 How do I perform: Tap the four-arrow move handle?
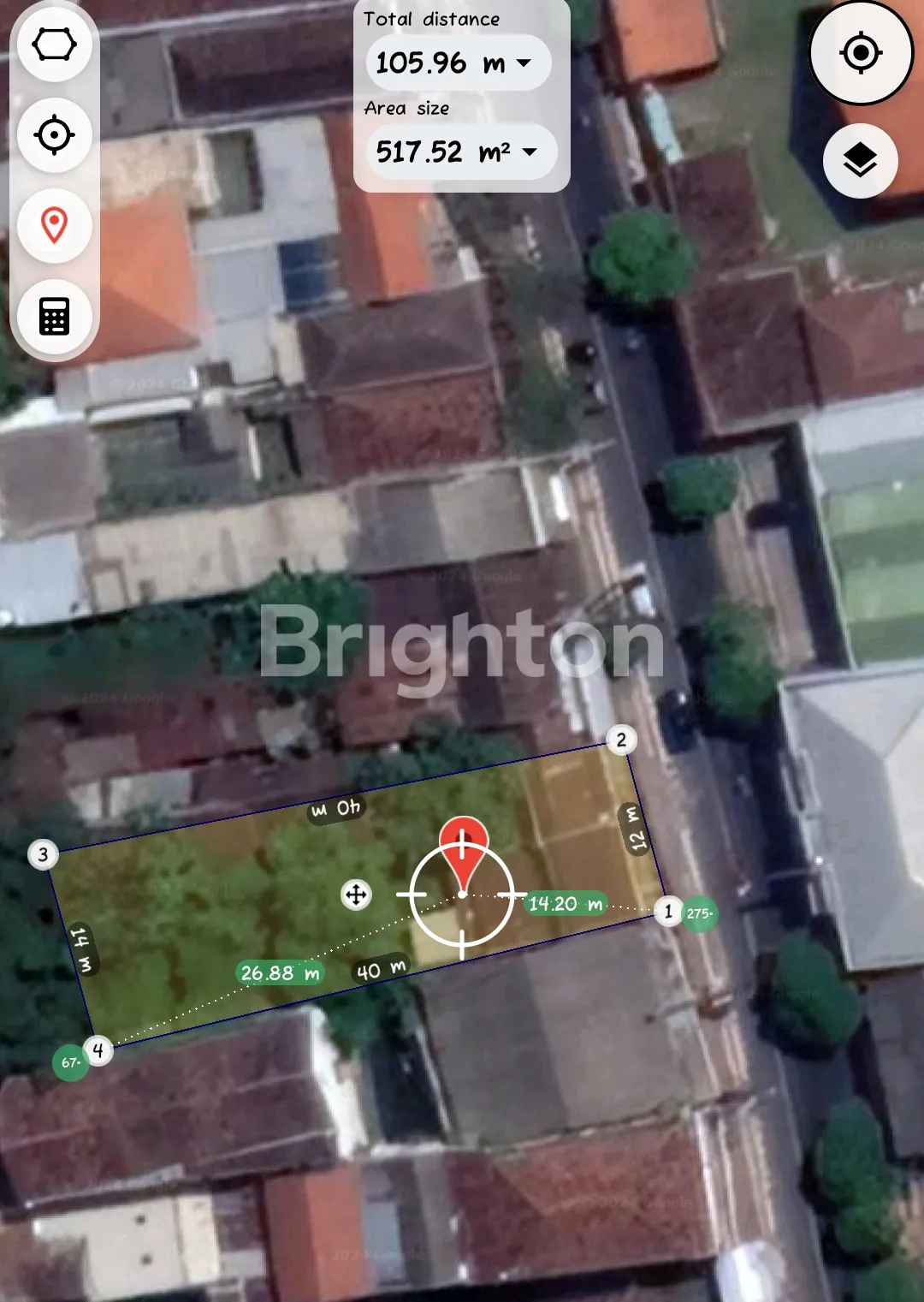[356, 895]
